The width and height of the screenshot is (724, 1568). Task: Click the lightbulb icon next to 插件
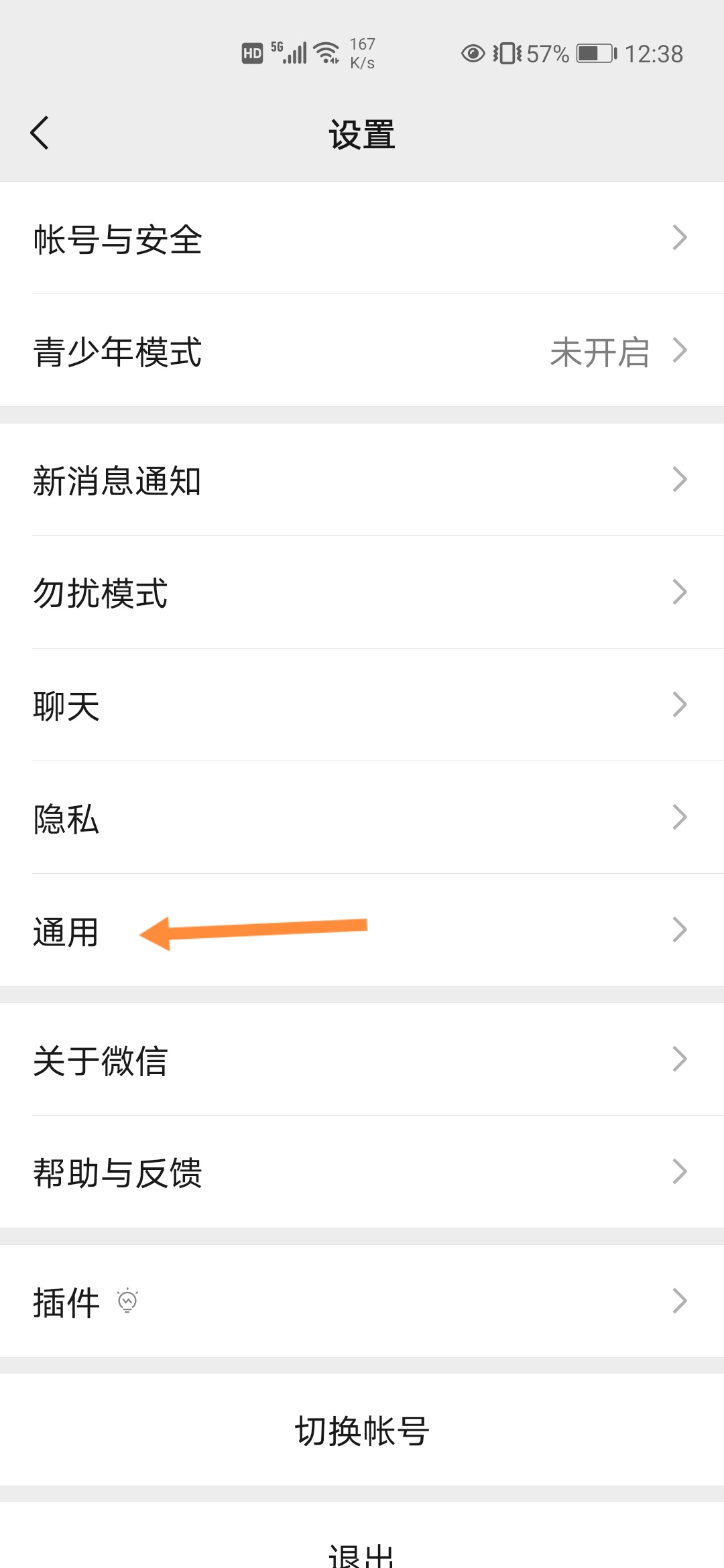127,1299
